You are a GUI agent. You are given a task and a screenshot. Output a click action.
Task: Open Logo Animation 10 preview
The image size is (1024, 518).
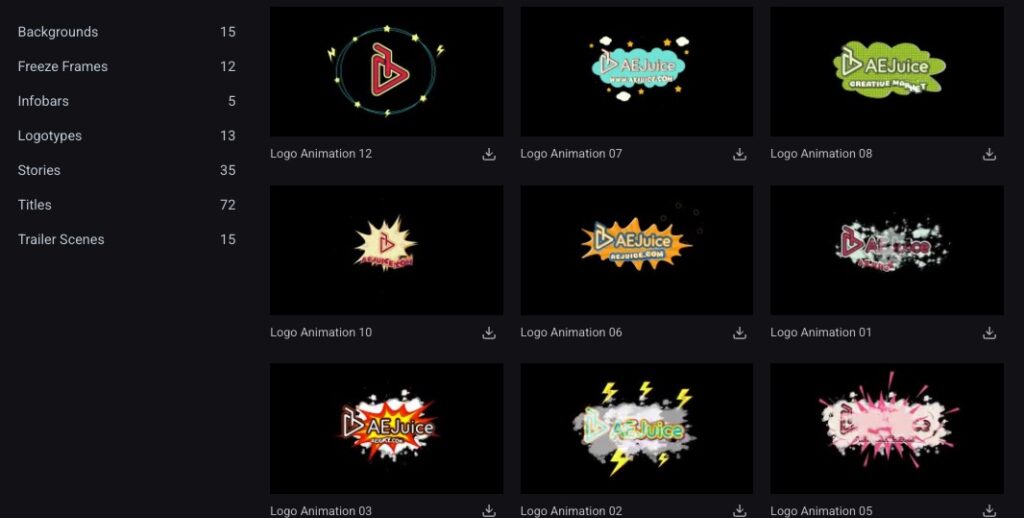(386, 250)
